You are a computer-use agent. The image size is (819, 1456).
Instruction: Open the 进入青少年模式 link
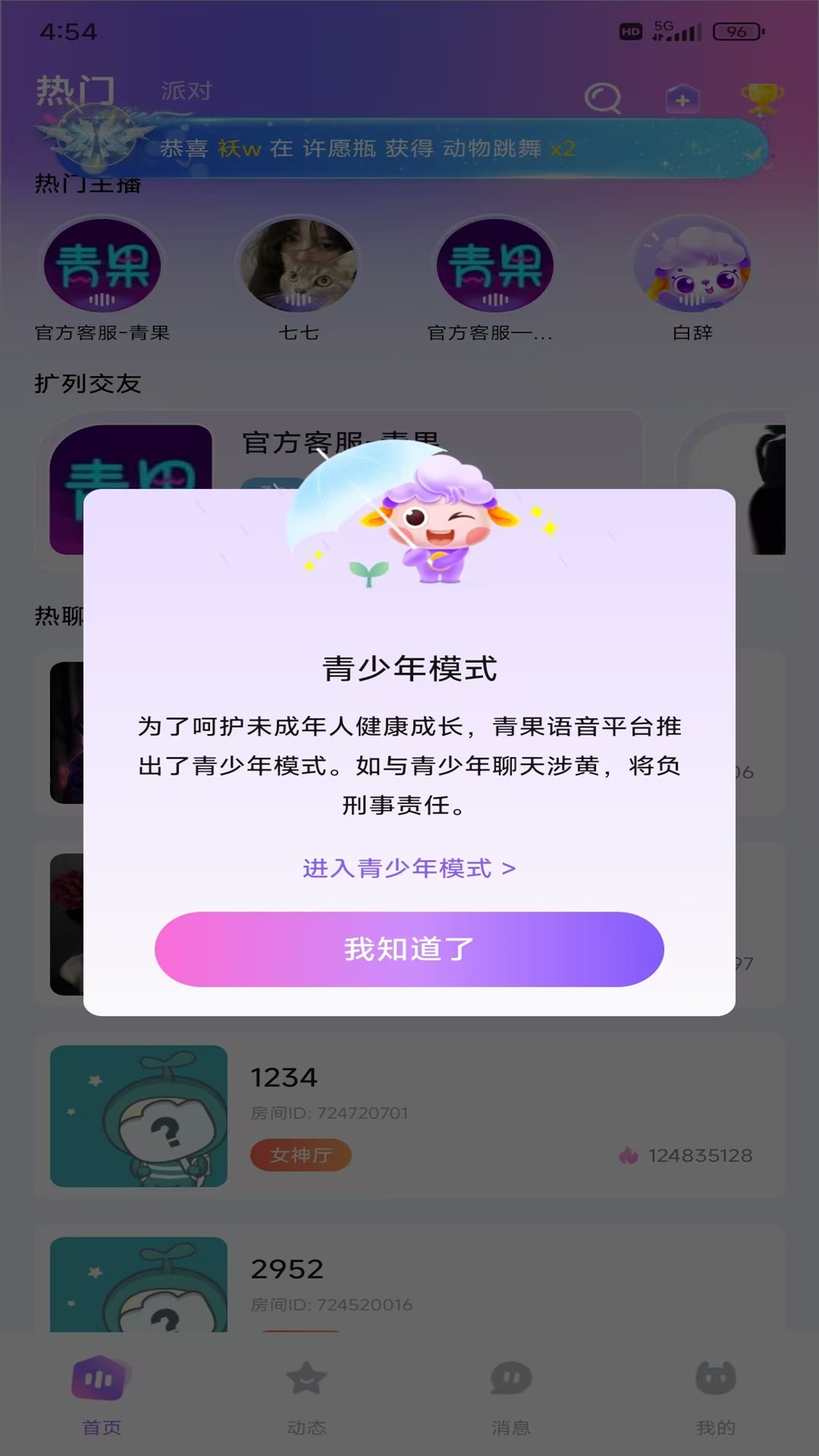point(409,868)
